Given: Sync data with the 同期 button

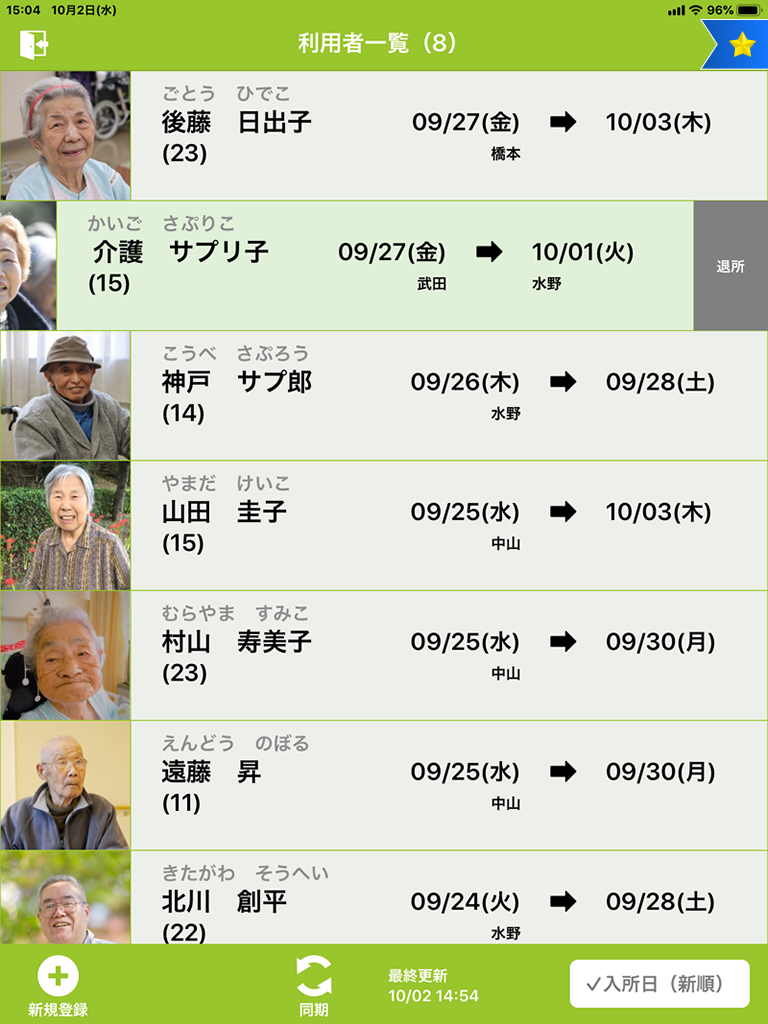Looking at the screenshot, I should click(313, 986).
